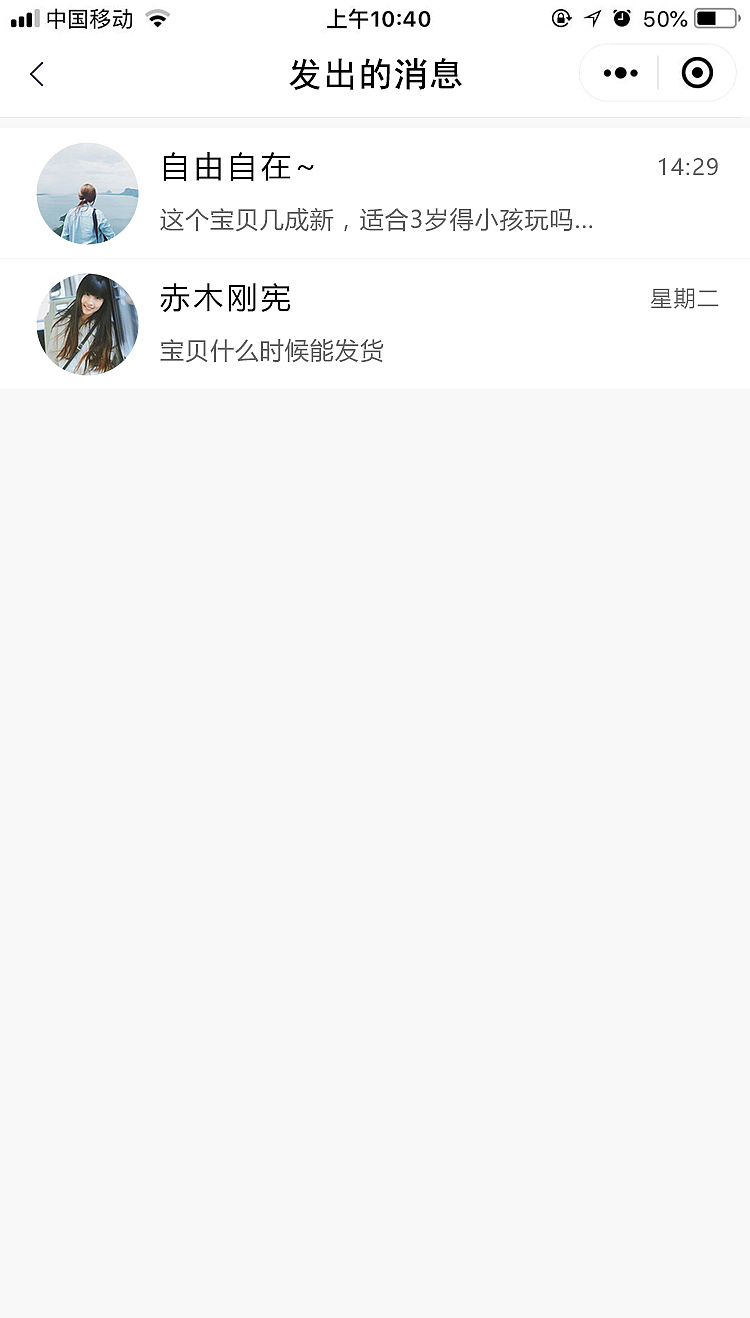Click the 14:29 timestamp
The width and height of the screenshot is (750, 1318).
tap(687, 167)
